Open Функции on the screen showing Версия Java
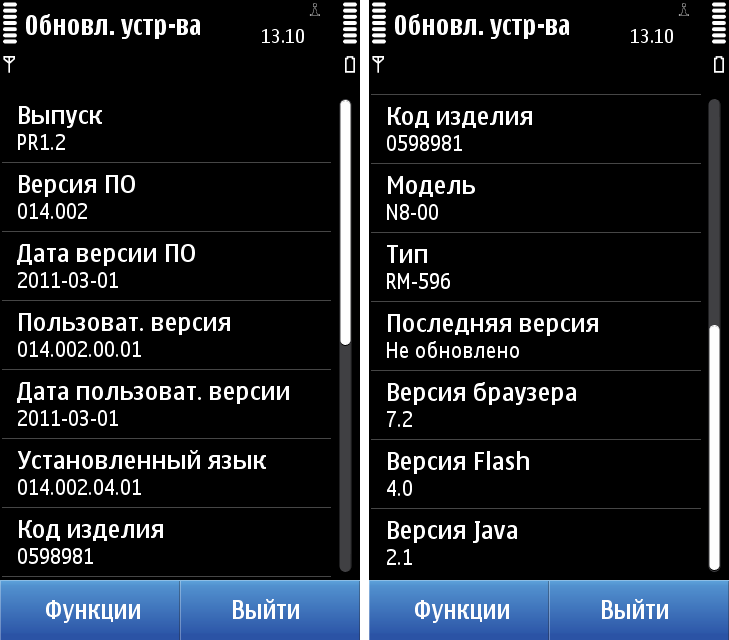 pyautogui.click(x=460, y=610)
